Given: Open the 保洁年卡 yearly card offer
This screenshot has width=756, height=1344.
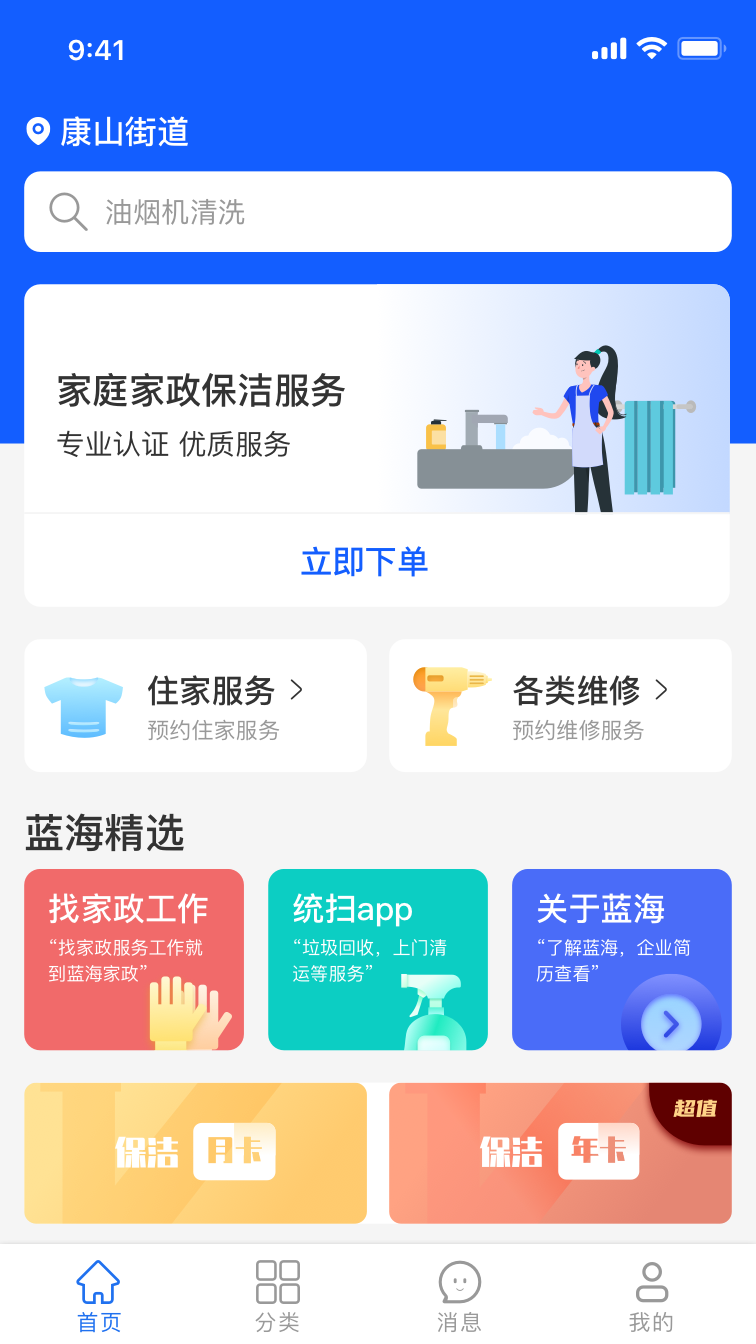Looking at the screenshot, I should point(560,1153).
